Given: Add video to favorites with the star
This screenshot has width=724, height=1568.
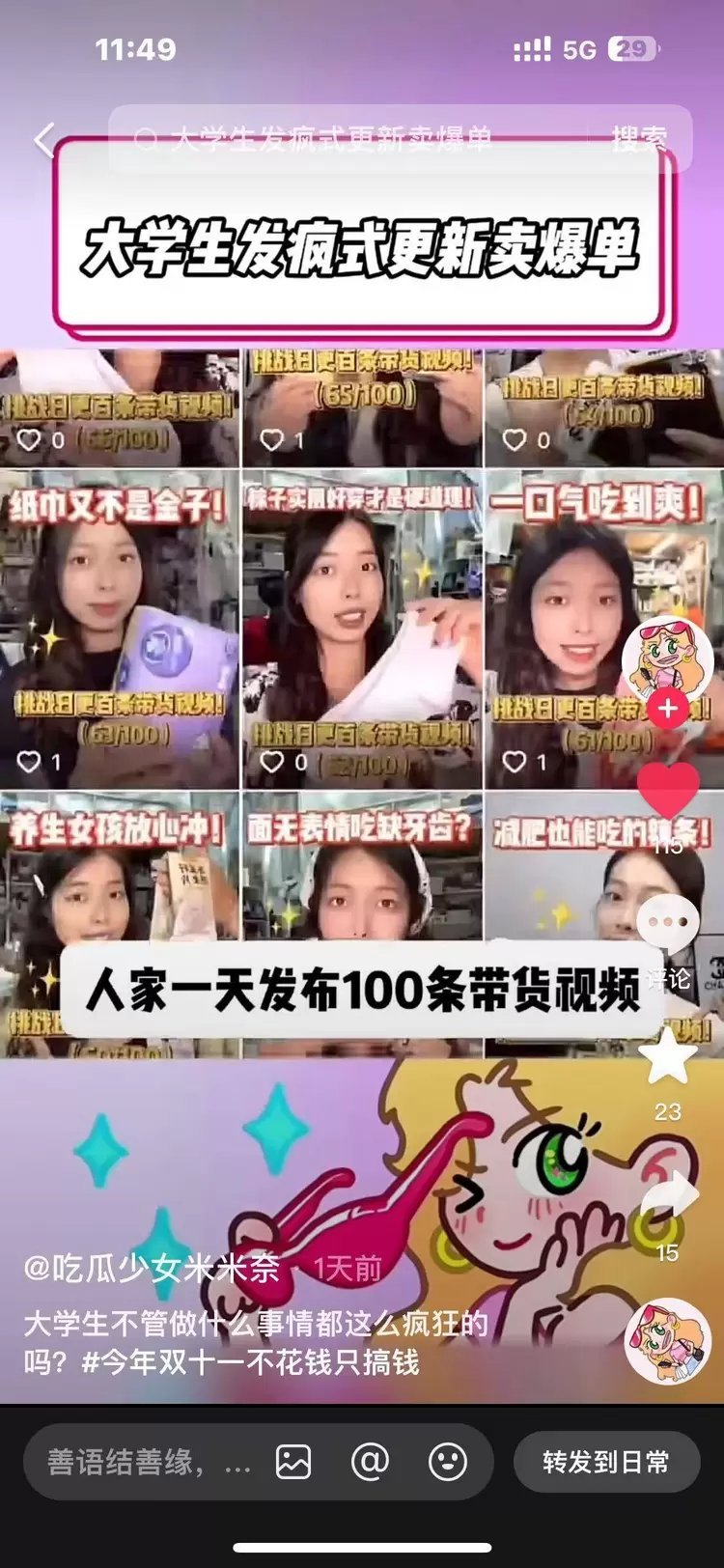Looking at the screenshot, I should coord(667,1057).
